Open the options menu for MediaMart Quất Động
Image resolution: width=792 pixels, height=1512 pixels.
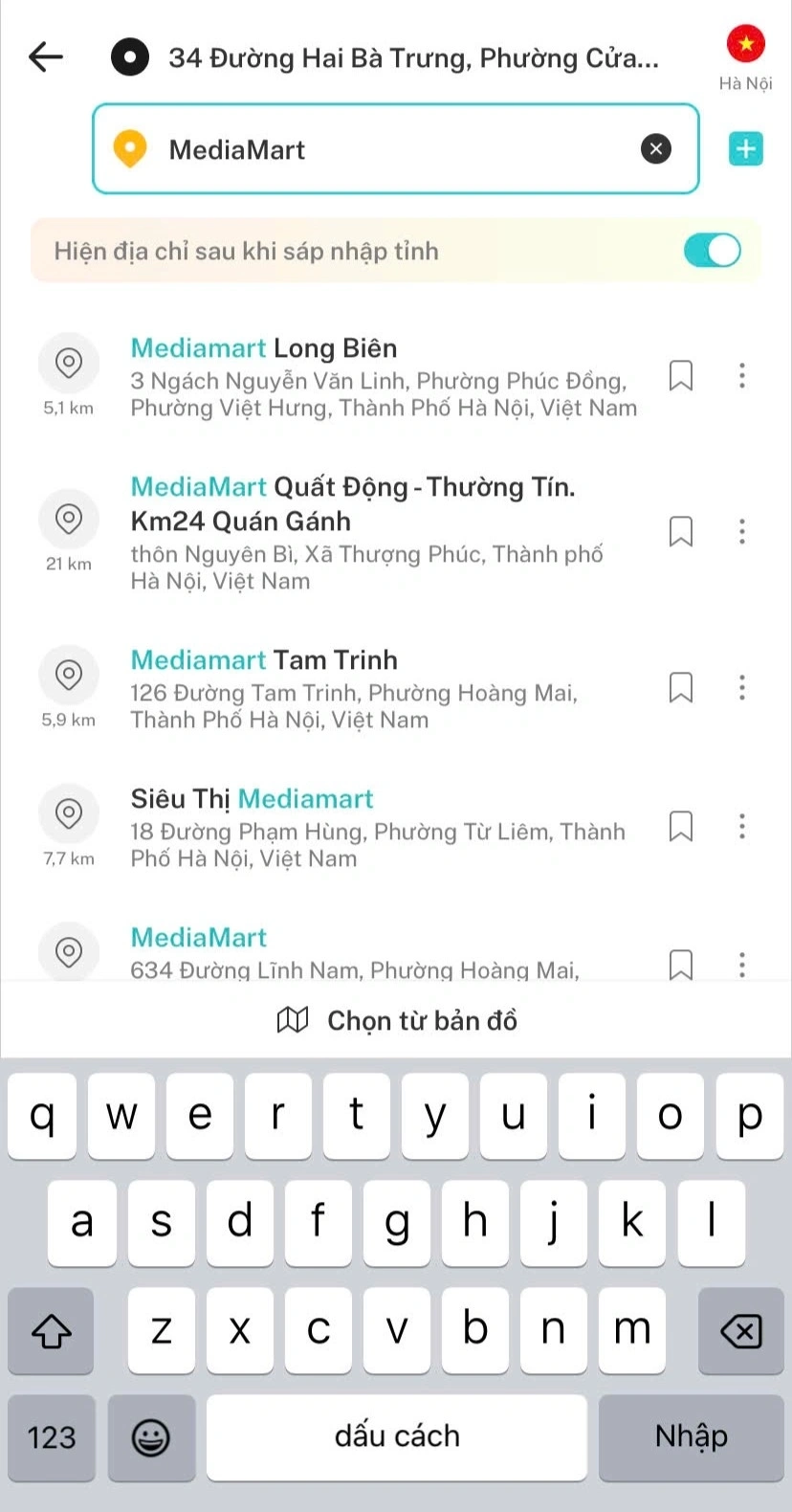click(x=741, y=532)
